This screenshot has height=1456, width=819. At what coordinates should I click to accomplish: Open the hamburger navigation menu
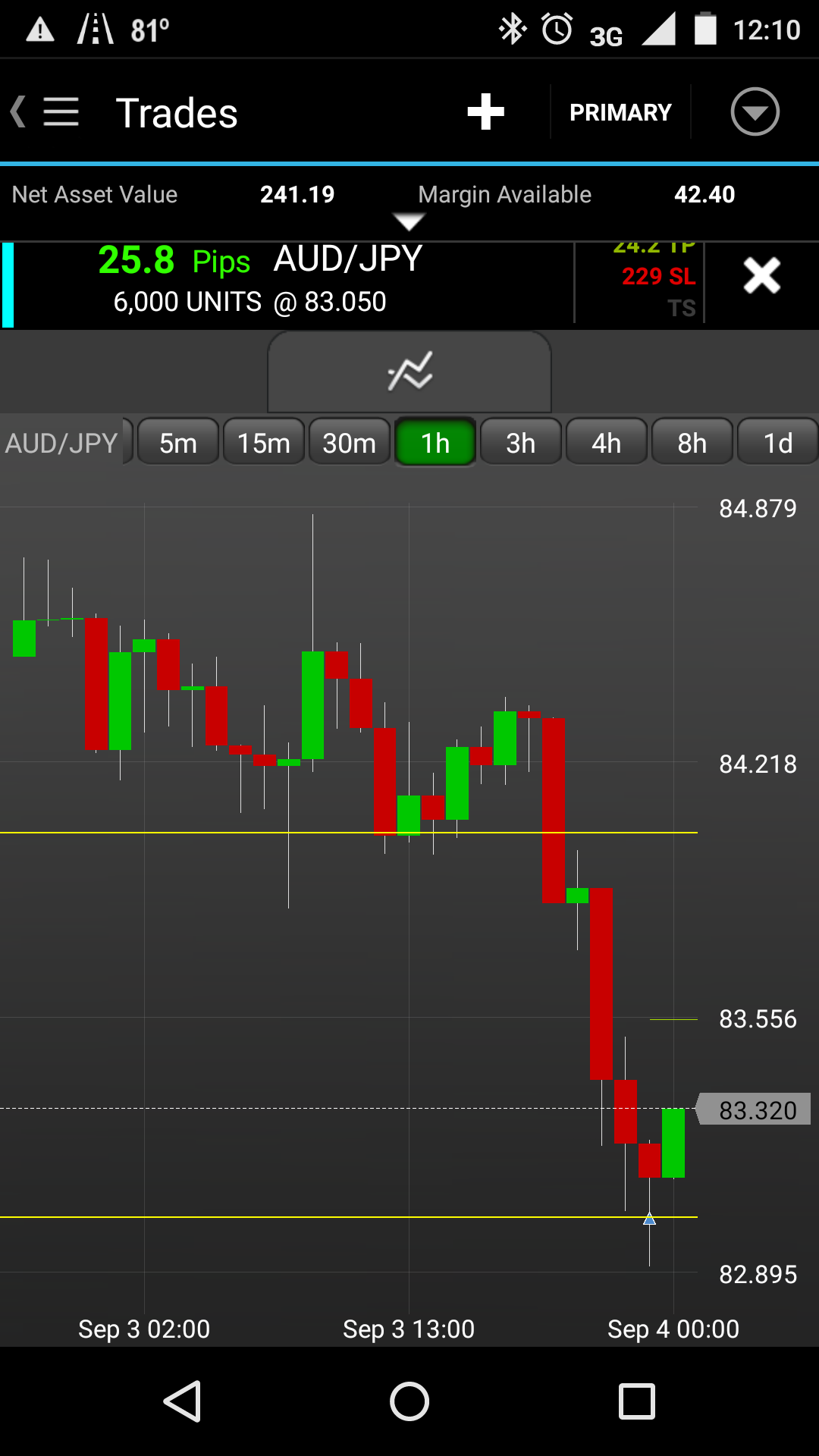tap(59, 112)
